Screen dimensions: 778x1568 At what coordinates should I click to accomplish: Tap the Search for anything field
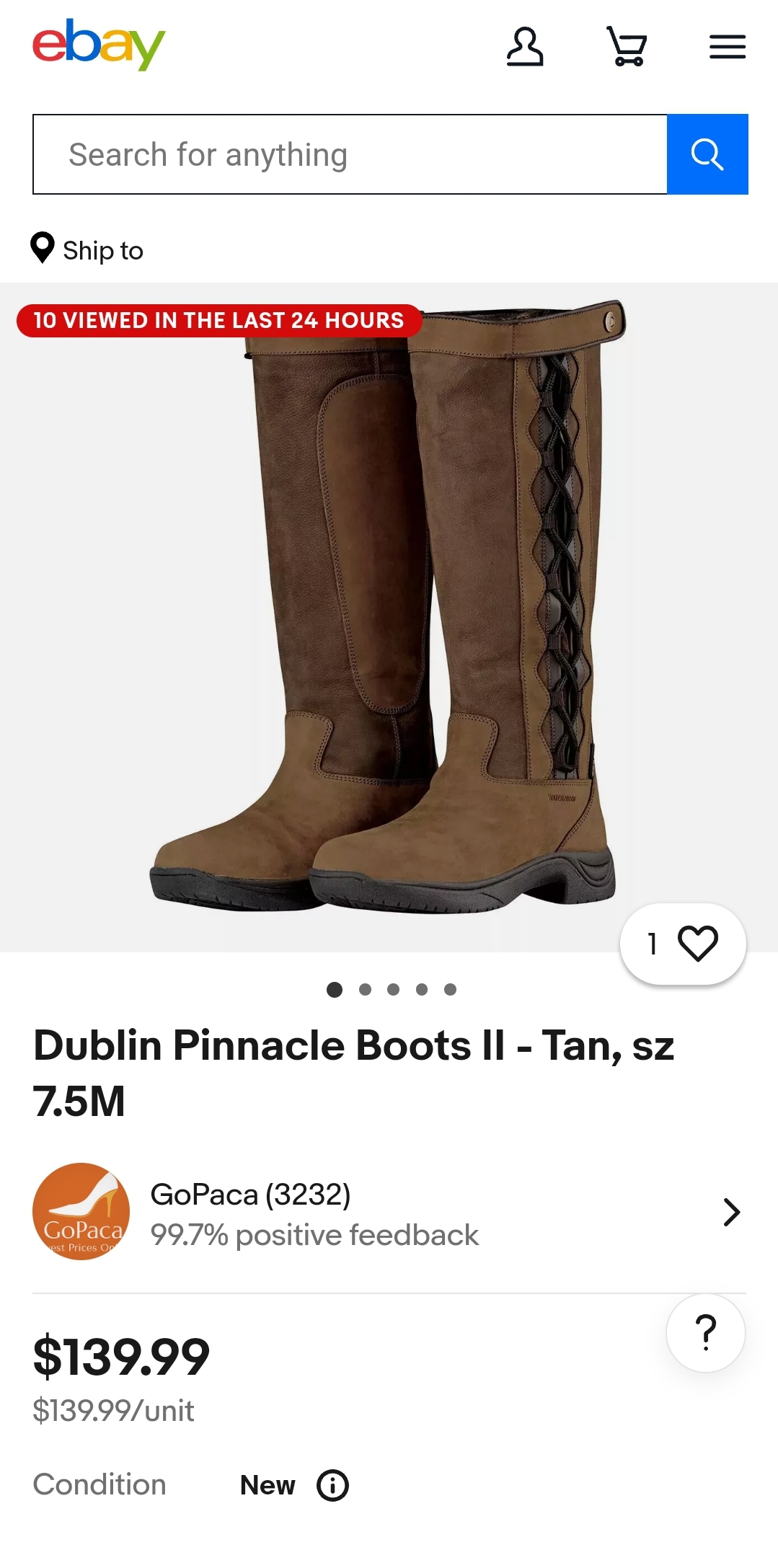pyautogui.click(x=350, y=154)
